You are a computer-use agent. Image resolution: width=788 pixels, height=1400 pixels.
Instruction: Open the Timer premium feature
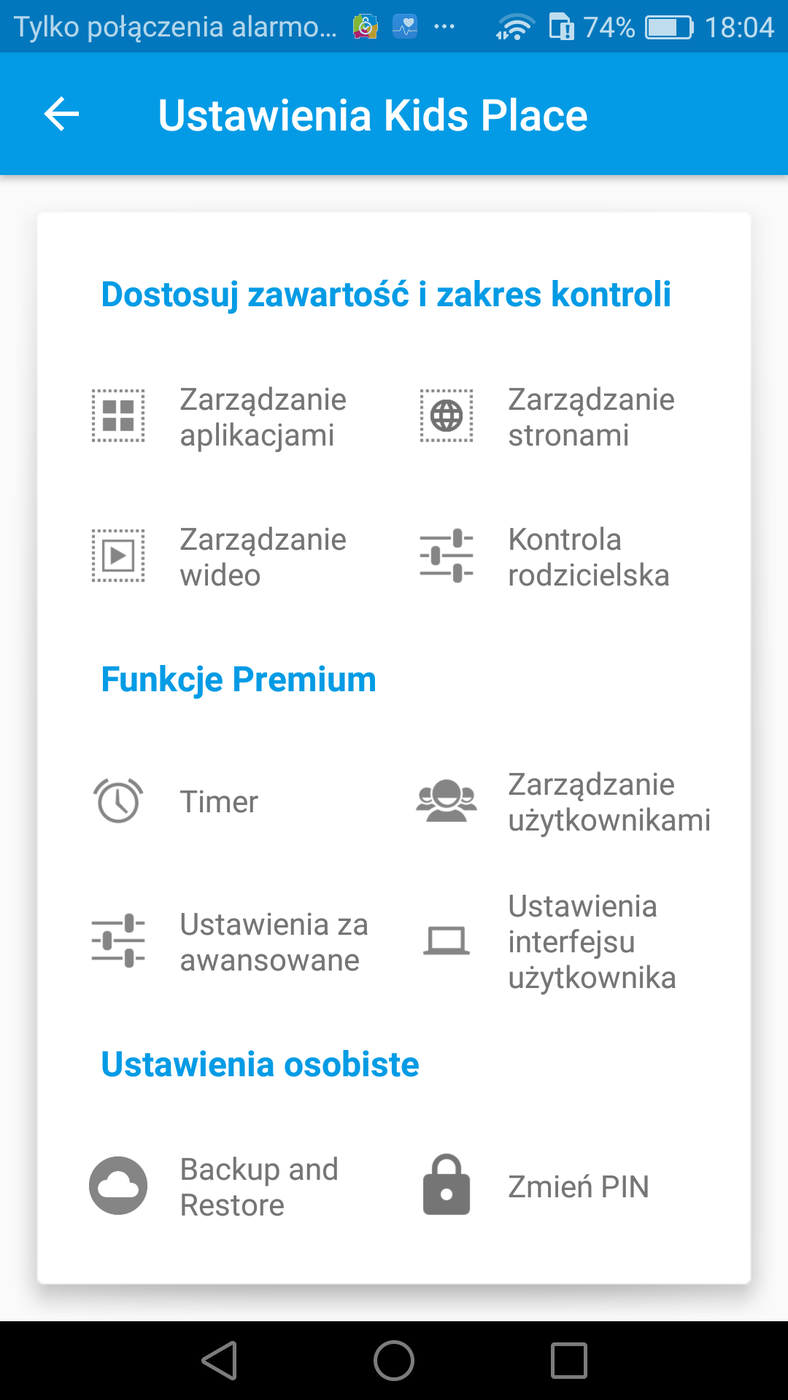pos(218,800)
